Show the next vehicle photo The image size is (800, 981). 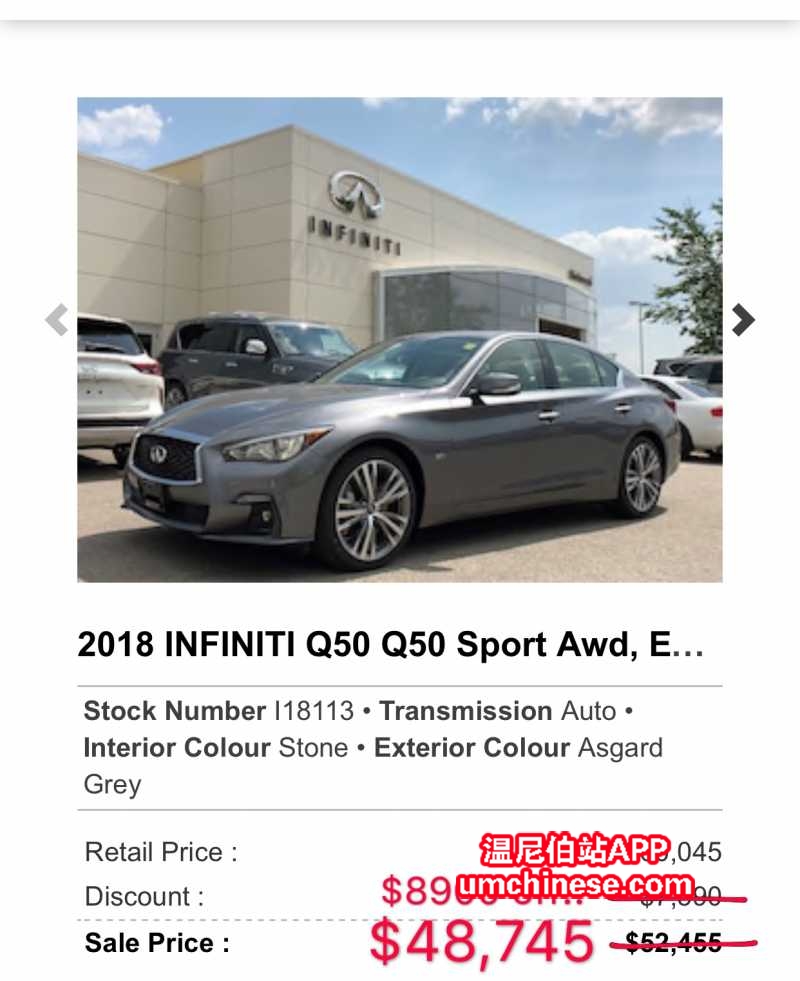coord(742,320)
